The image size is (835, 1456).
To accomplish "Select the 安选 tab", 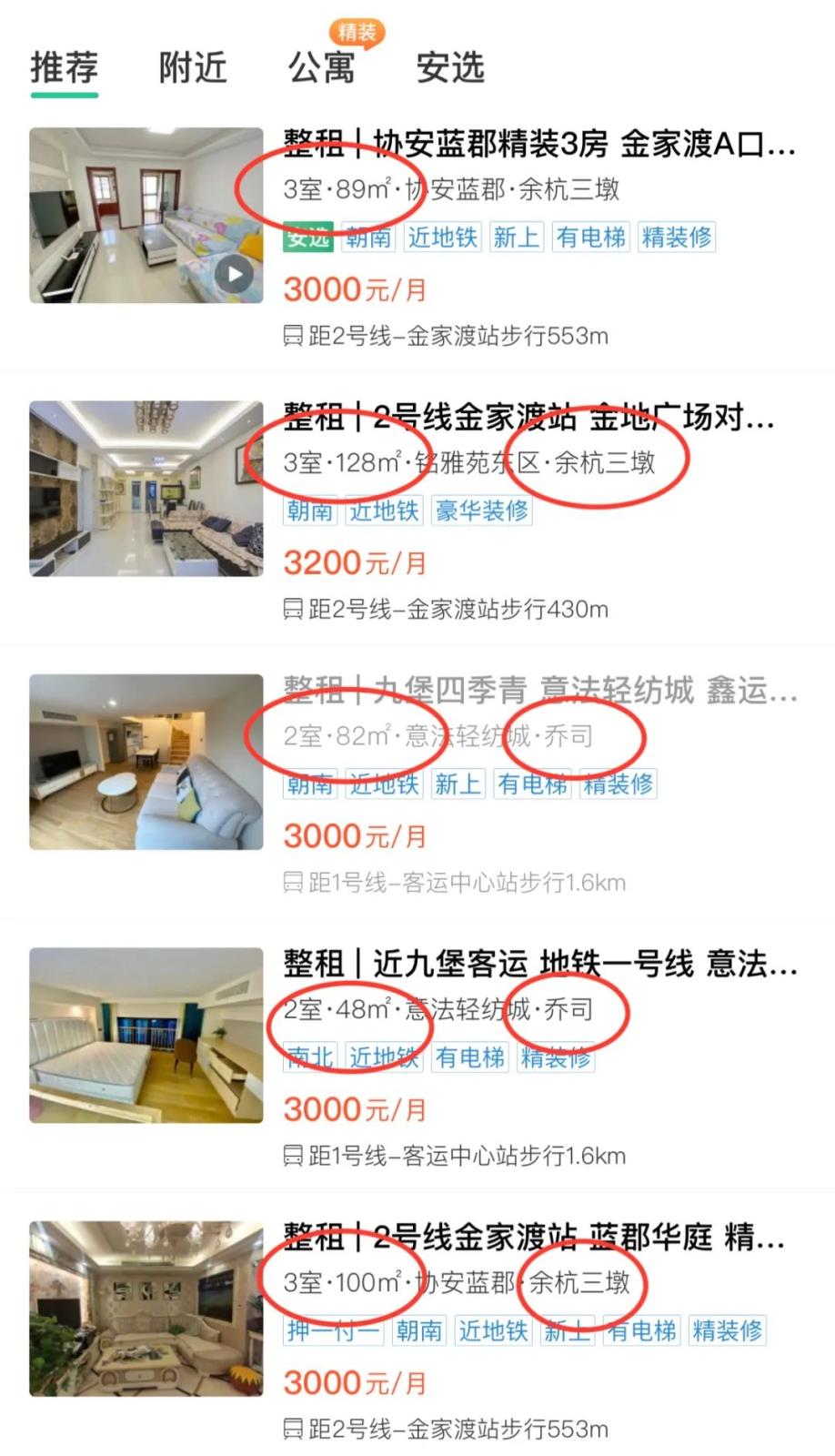I will [x=450, y=68].
